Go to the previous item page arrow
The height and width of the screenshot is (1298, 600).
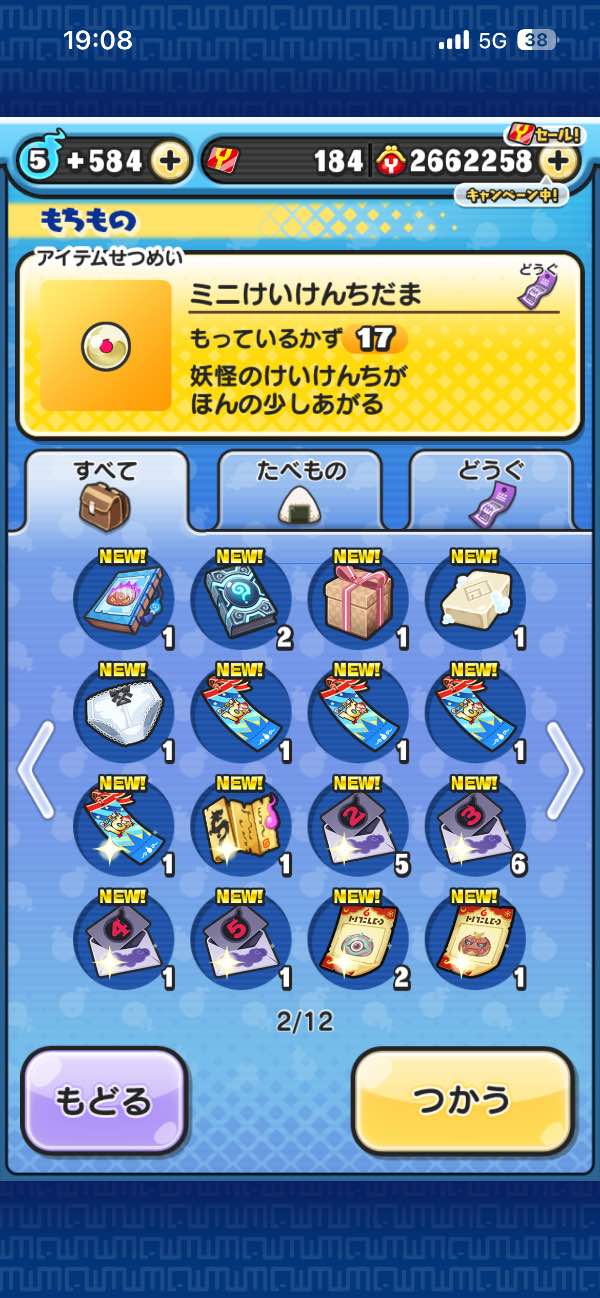(35, 770)
